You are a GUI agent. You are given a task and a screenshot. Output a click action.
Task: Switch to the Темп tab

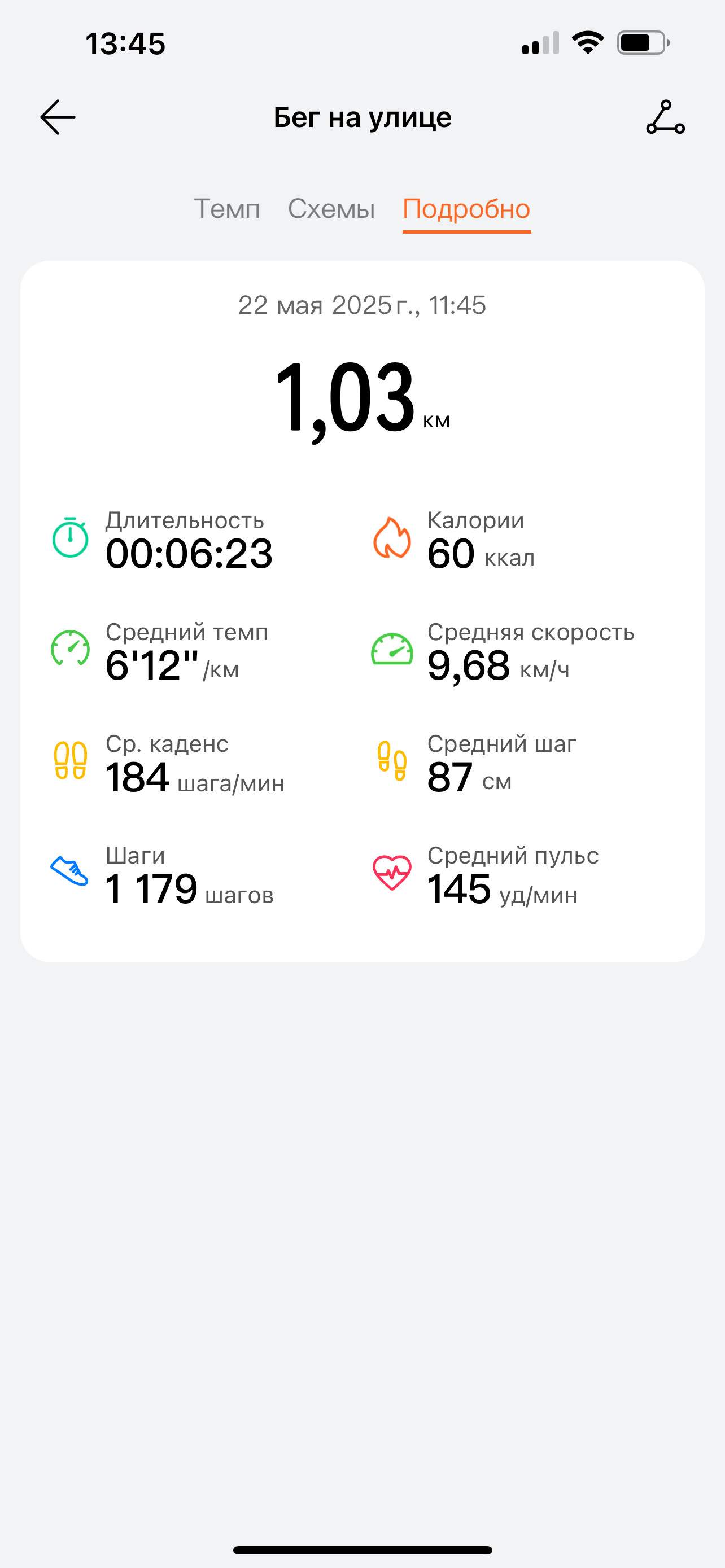(x=227, y=209)
